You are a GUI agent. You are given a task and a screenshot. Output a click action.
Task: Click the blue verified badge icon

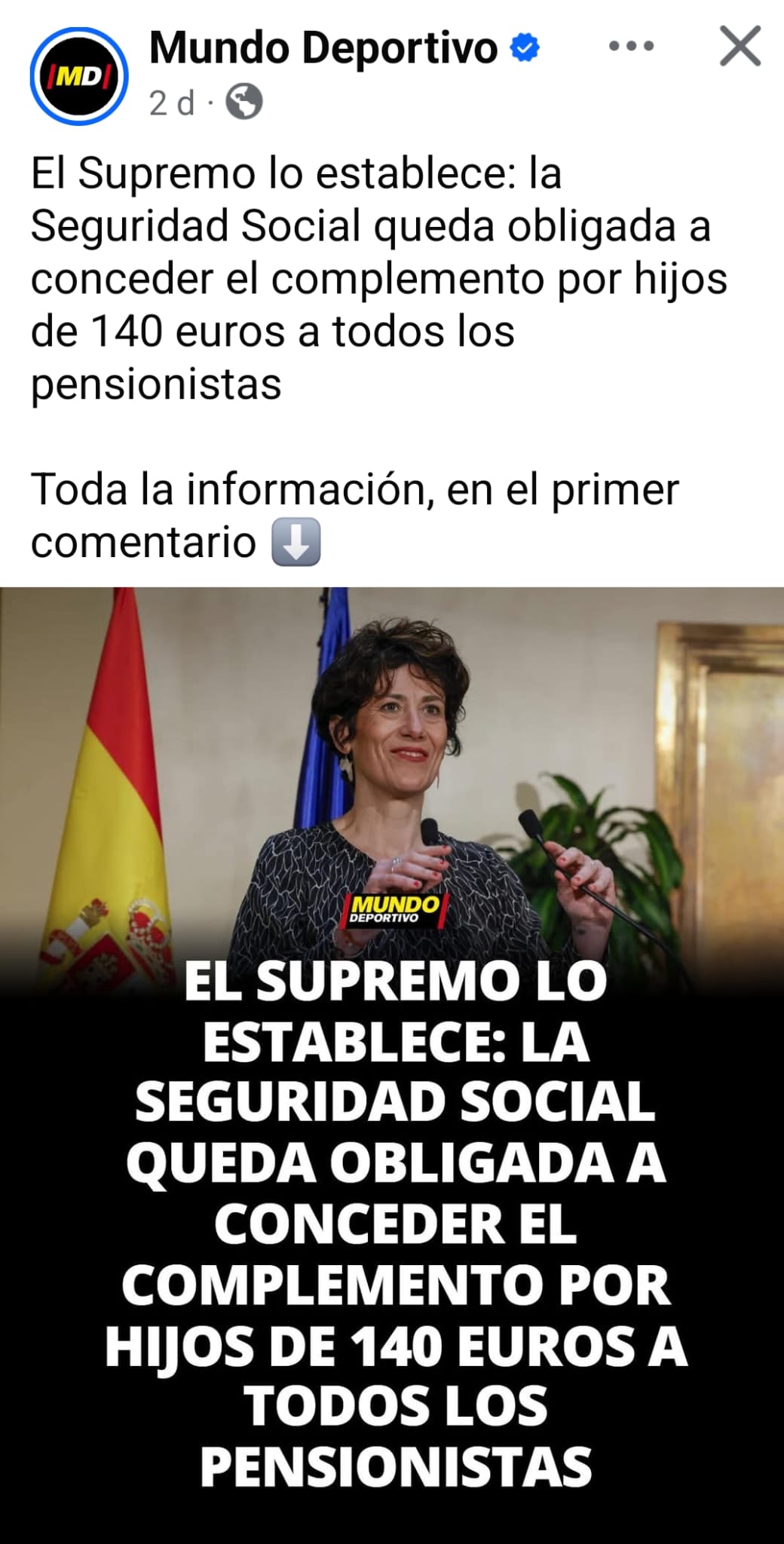pyautogui.click(x=523, y=47)
